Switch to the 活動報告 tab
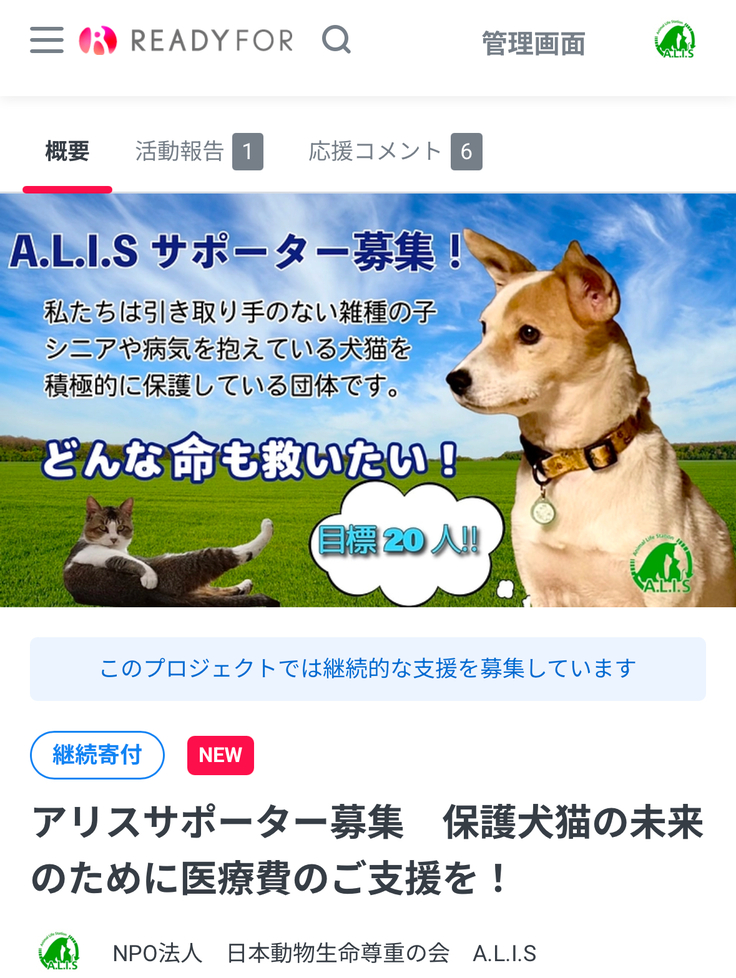Screen dimensions: 736x978 click(x=198, y=152)
